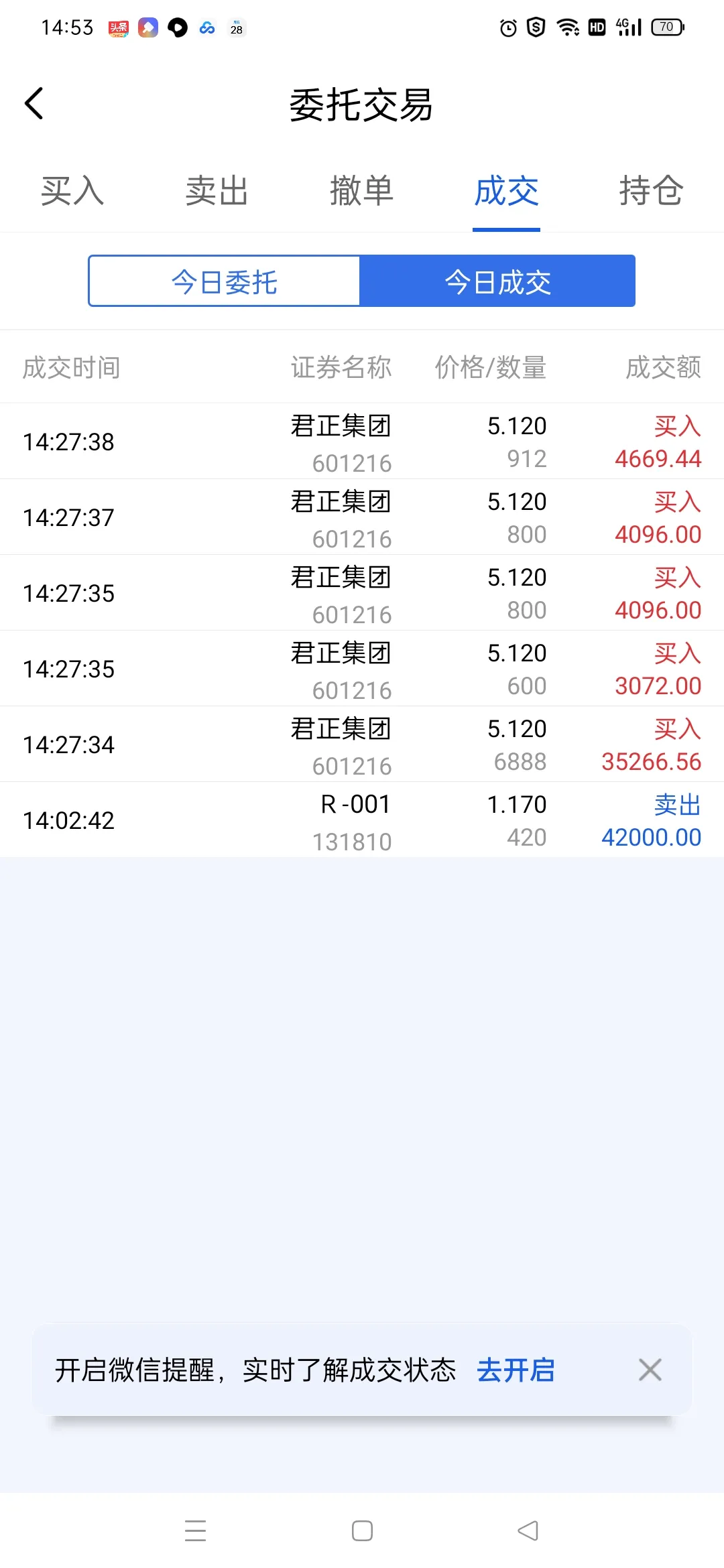Open the 撤单 tab
This screenshot has width=724, height=1568.
pos(362,191)
